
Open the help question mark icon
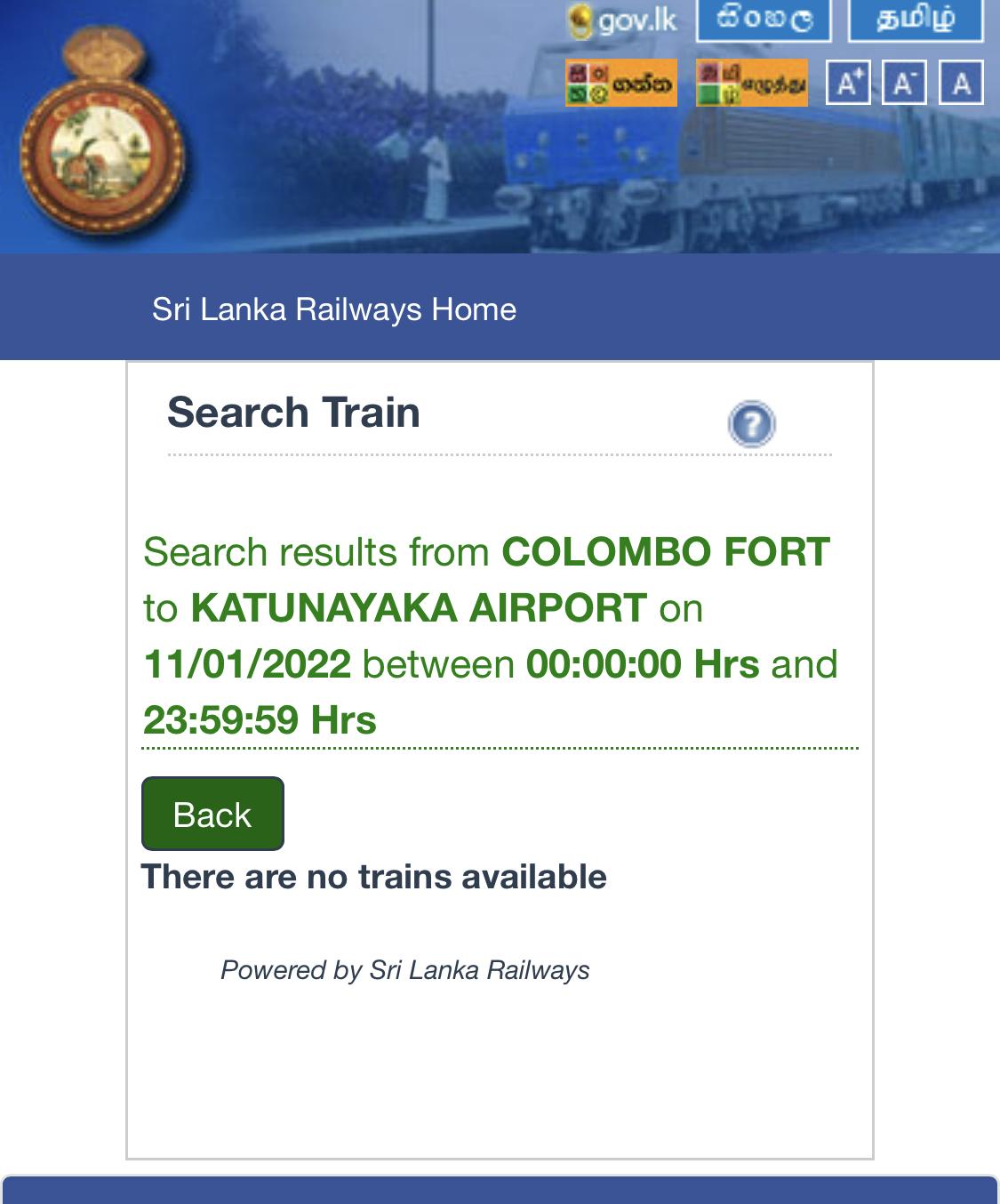point(751,424)
